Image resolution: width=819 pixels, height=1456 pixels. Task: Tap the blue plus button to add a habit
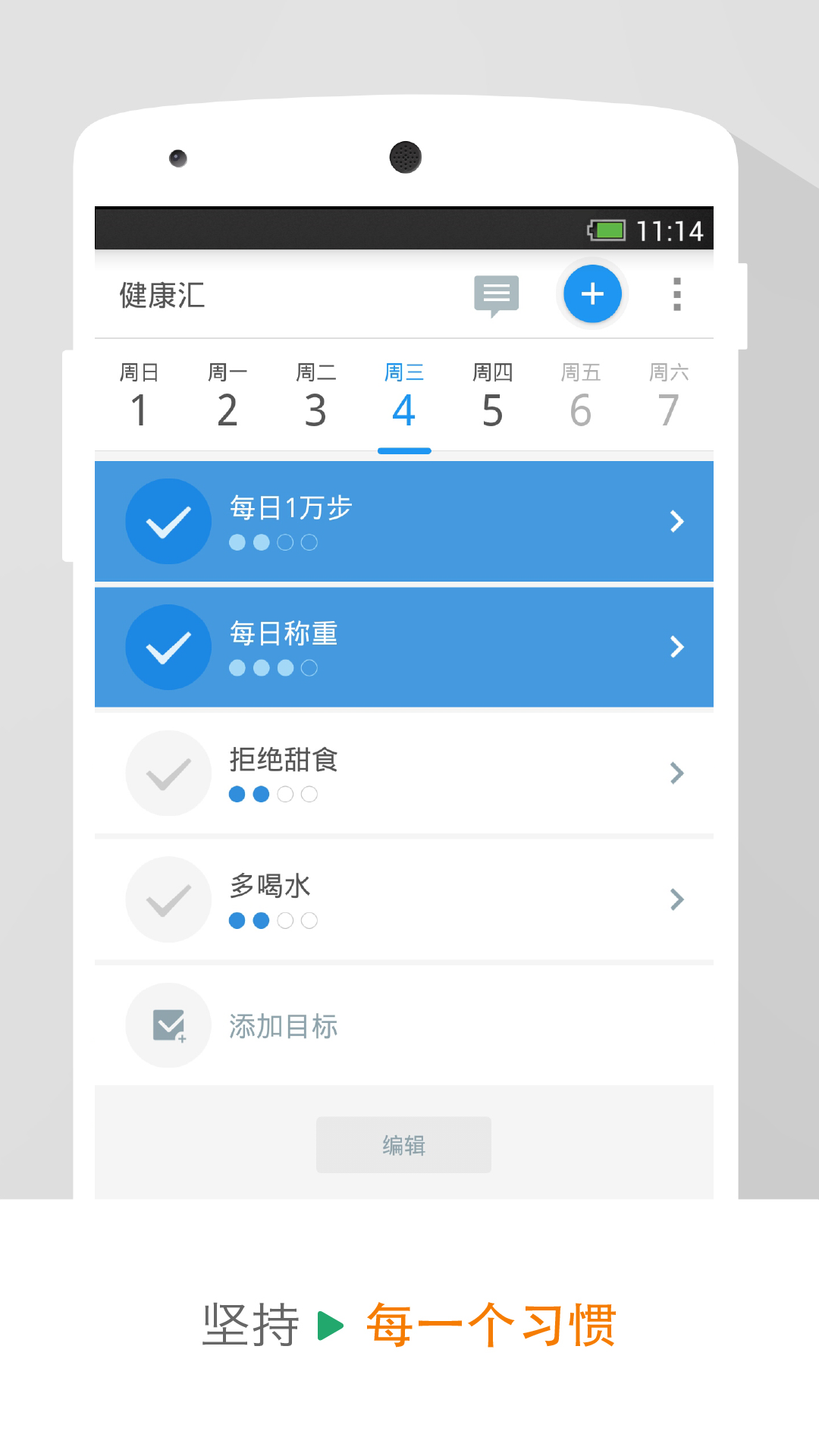pyautogui.click(x=592, y=294)
